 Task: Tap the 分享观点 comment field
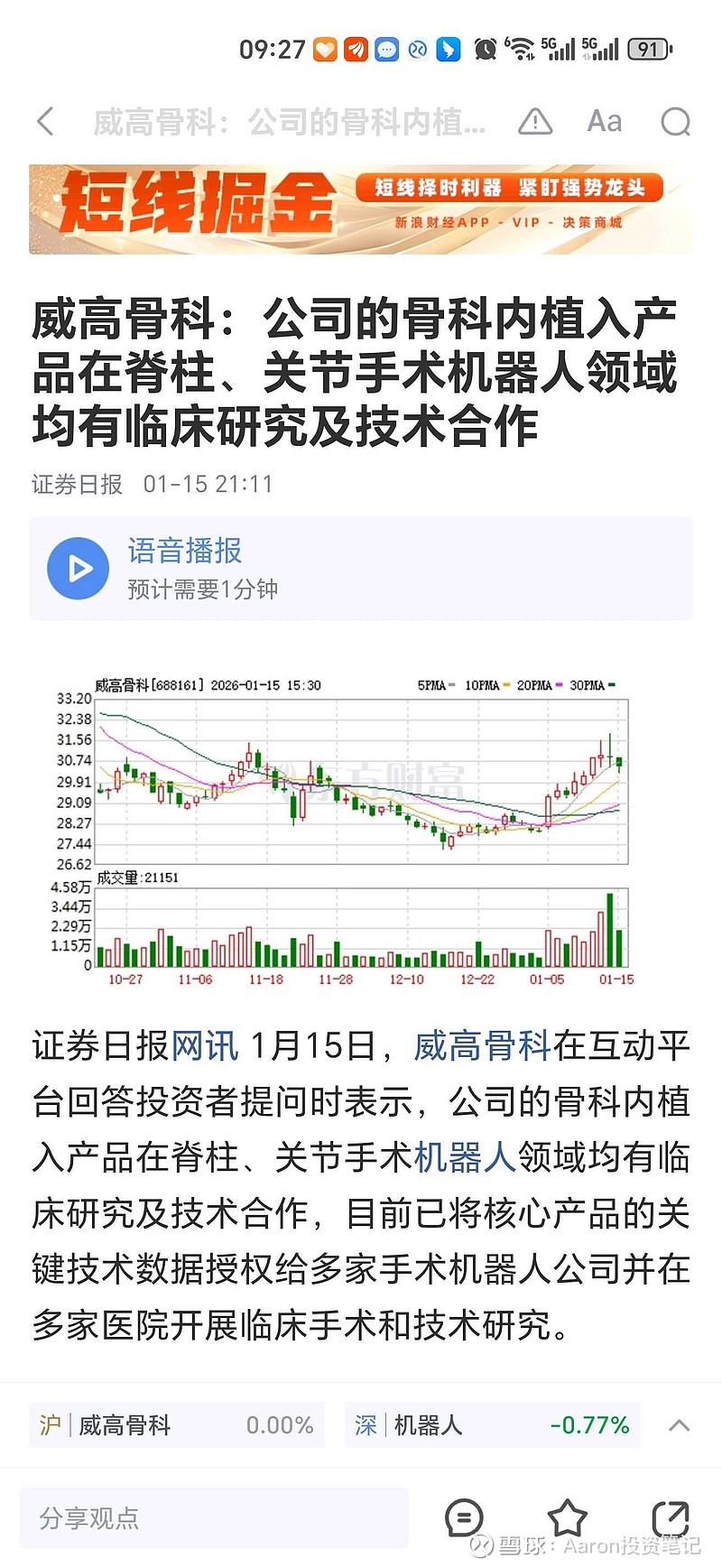pos(214,1518)
